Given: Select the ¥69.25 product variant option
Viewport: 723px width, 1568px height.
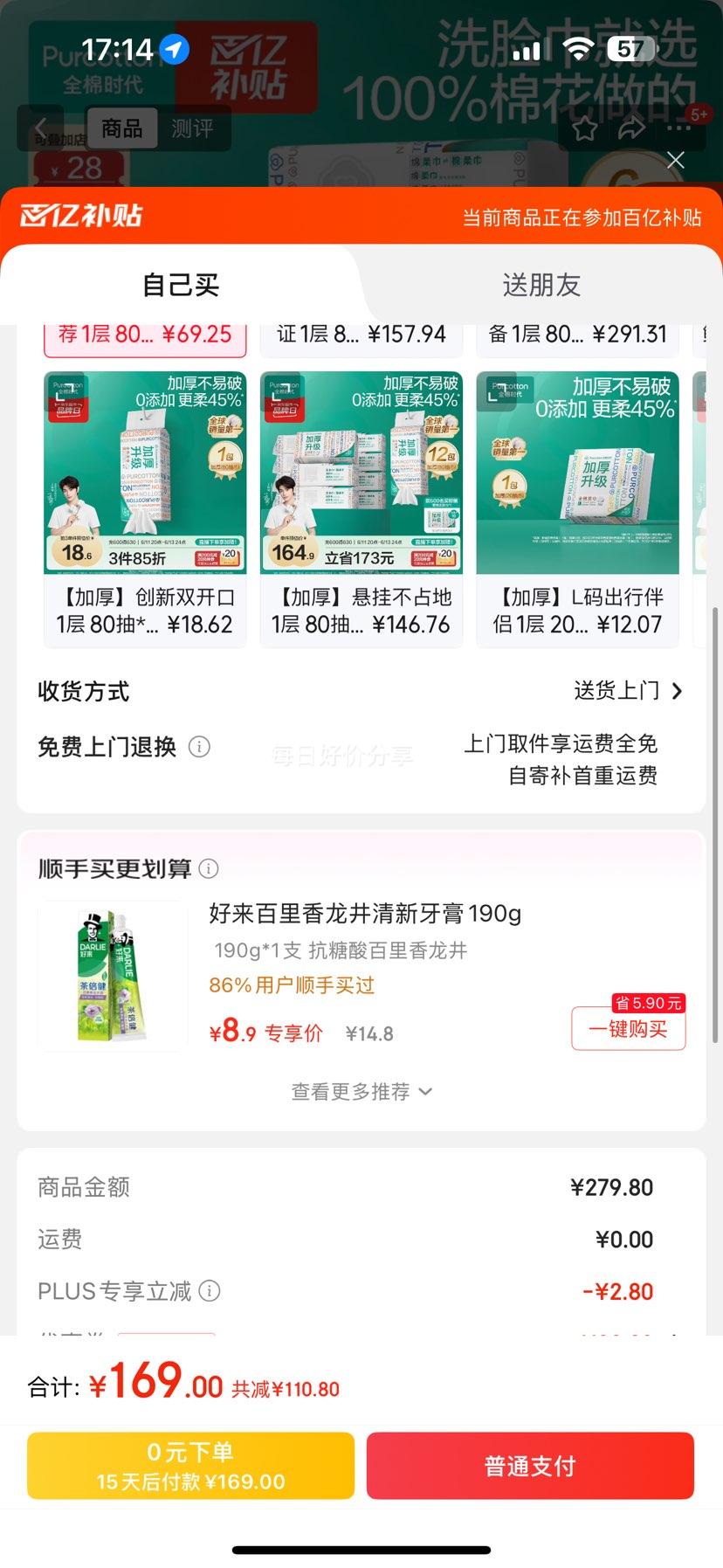Looking at the screenshot, I should [x=143, y=335].
